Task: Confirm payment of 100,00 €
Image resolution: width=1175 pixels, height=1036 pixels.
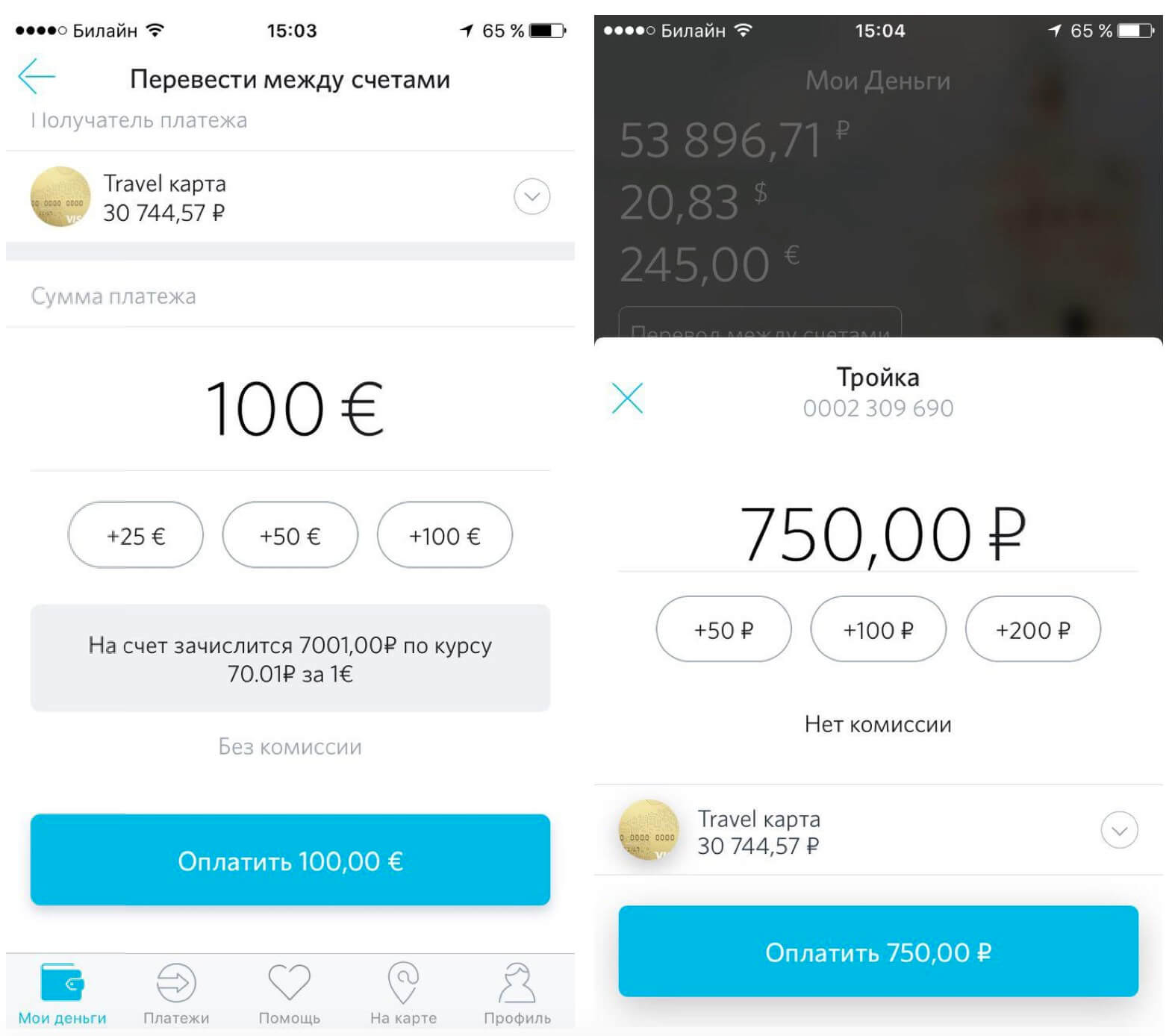Action: pos(290,861)
